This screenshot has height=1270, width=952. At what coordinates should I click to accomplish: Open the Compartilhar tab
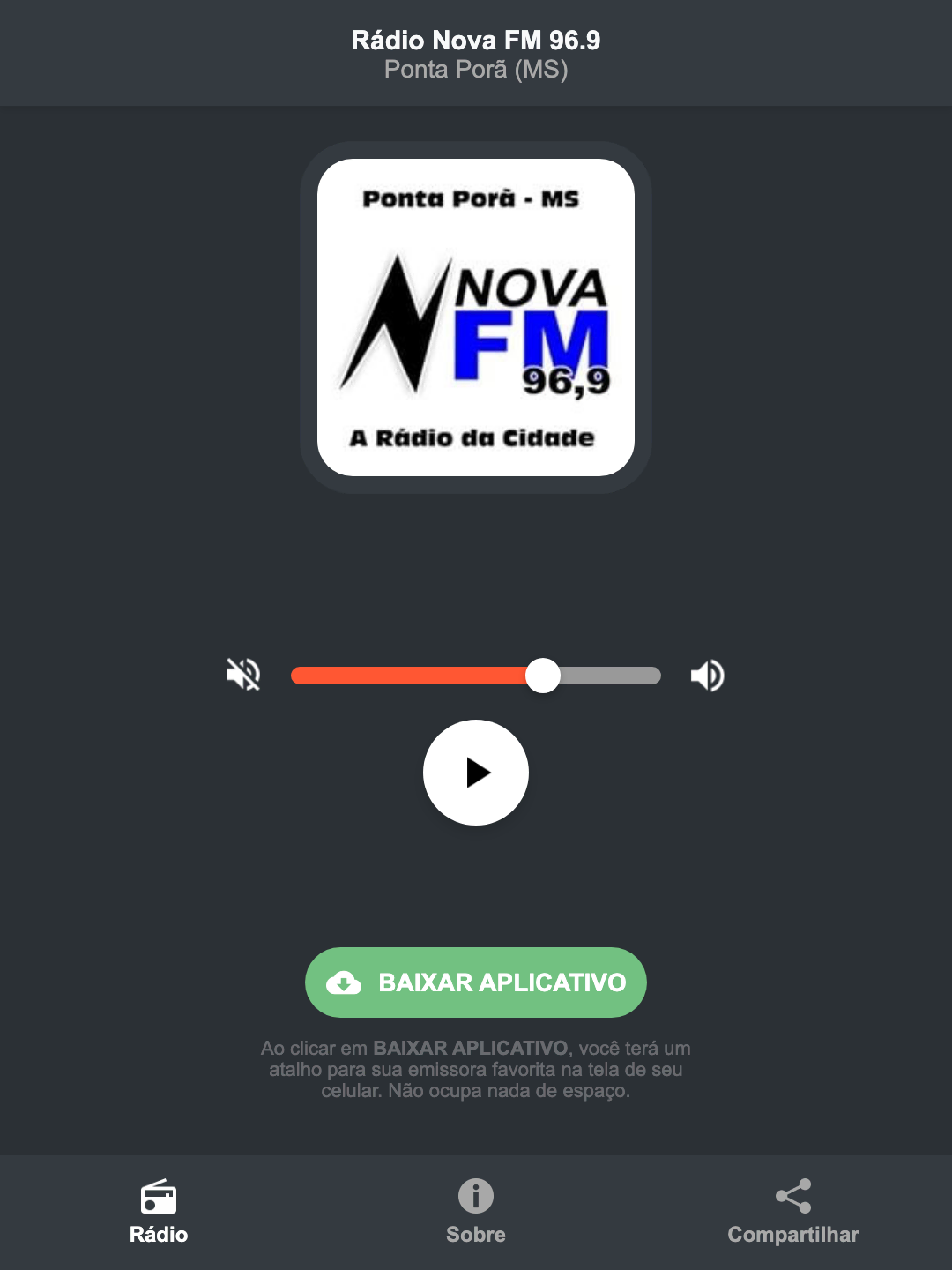tap(792, 1235)
